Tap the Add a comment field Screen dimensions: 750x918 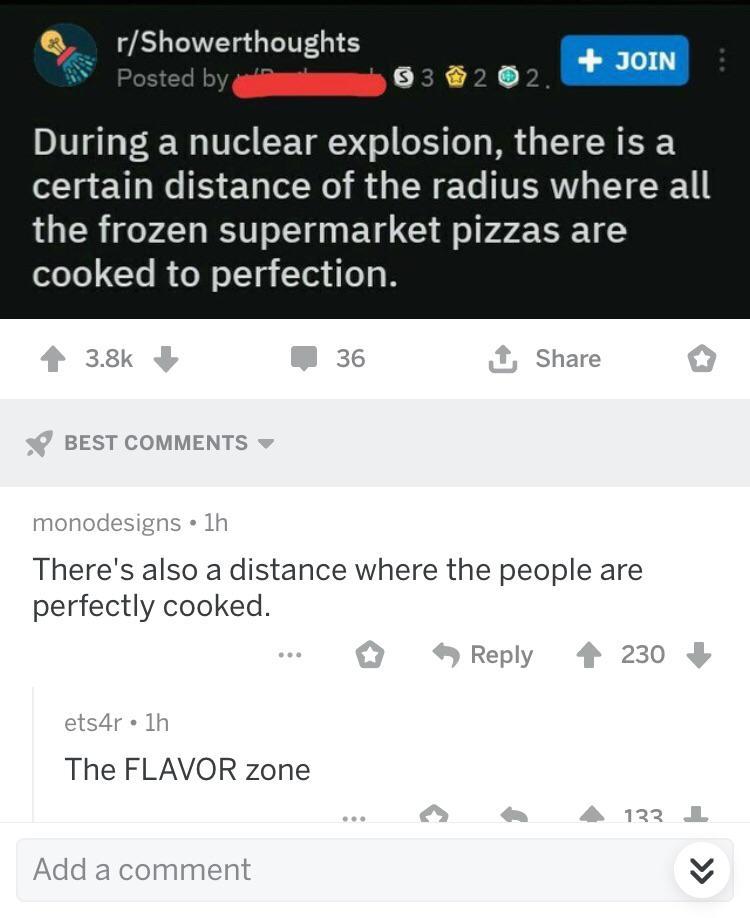point(340,869)
